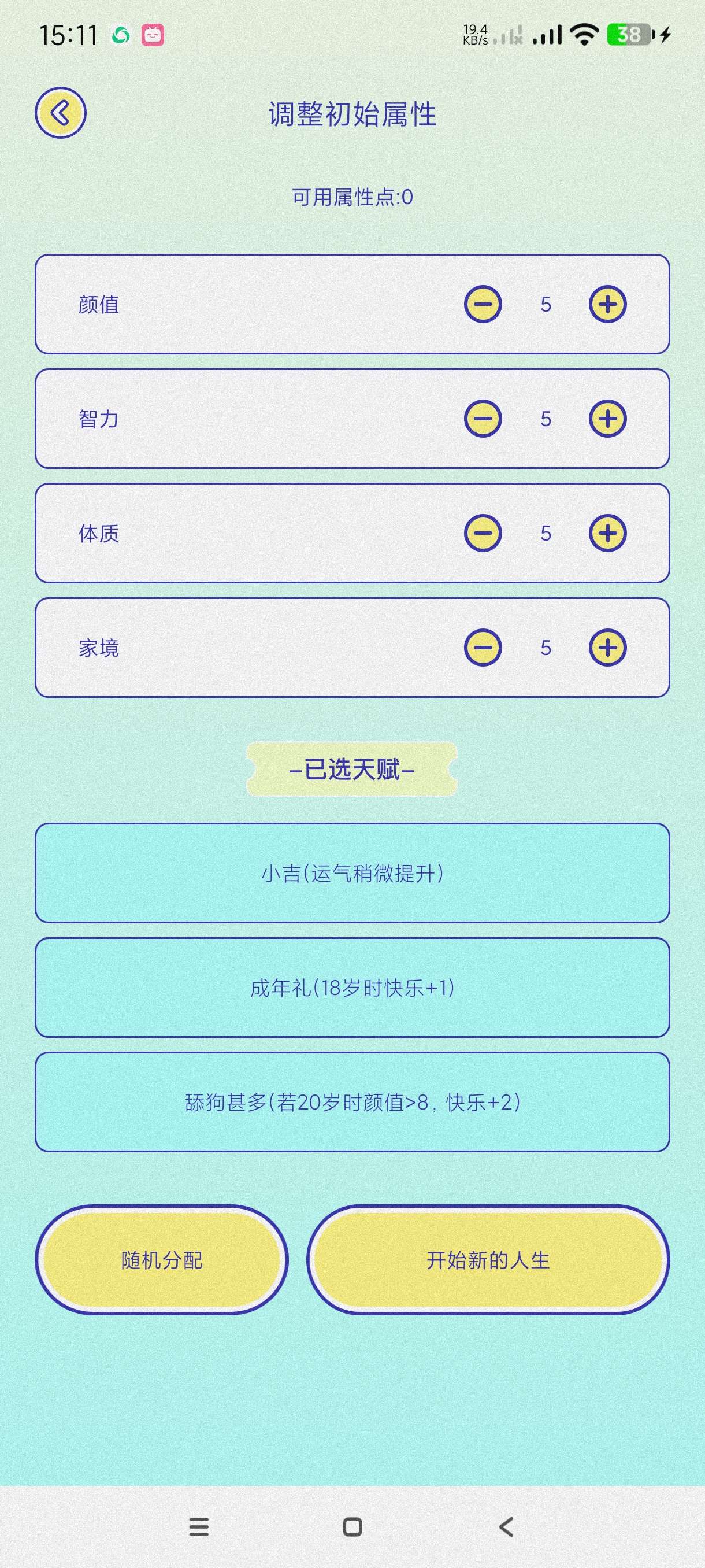Go to the system home screen
The width and height of the screenshot is (705, 1568).
353,1526
